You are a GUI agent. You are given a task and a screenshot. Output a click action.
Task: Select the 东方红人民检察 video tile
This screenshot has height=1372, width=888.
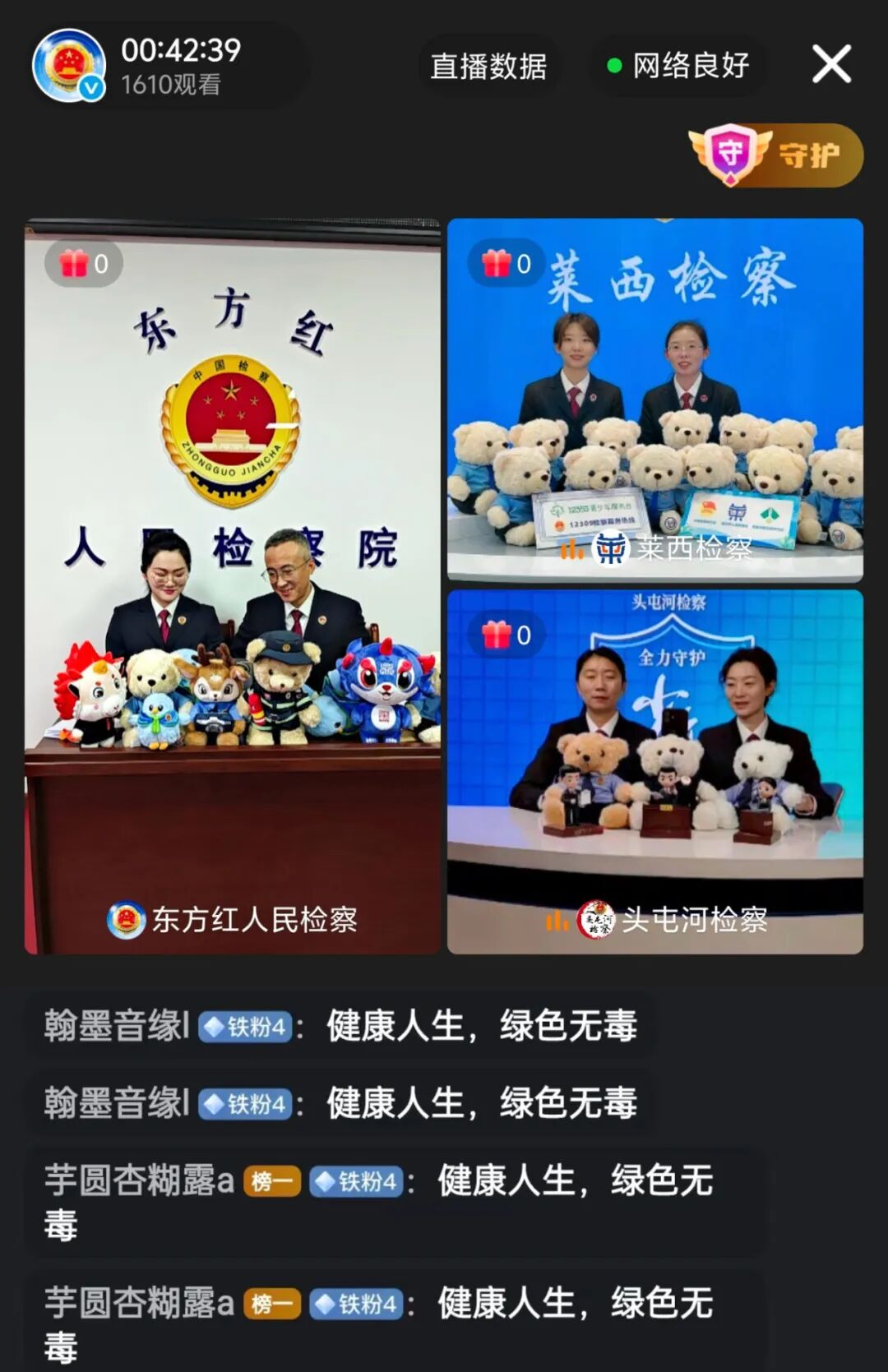(x=233, y=586)
